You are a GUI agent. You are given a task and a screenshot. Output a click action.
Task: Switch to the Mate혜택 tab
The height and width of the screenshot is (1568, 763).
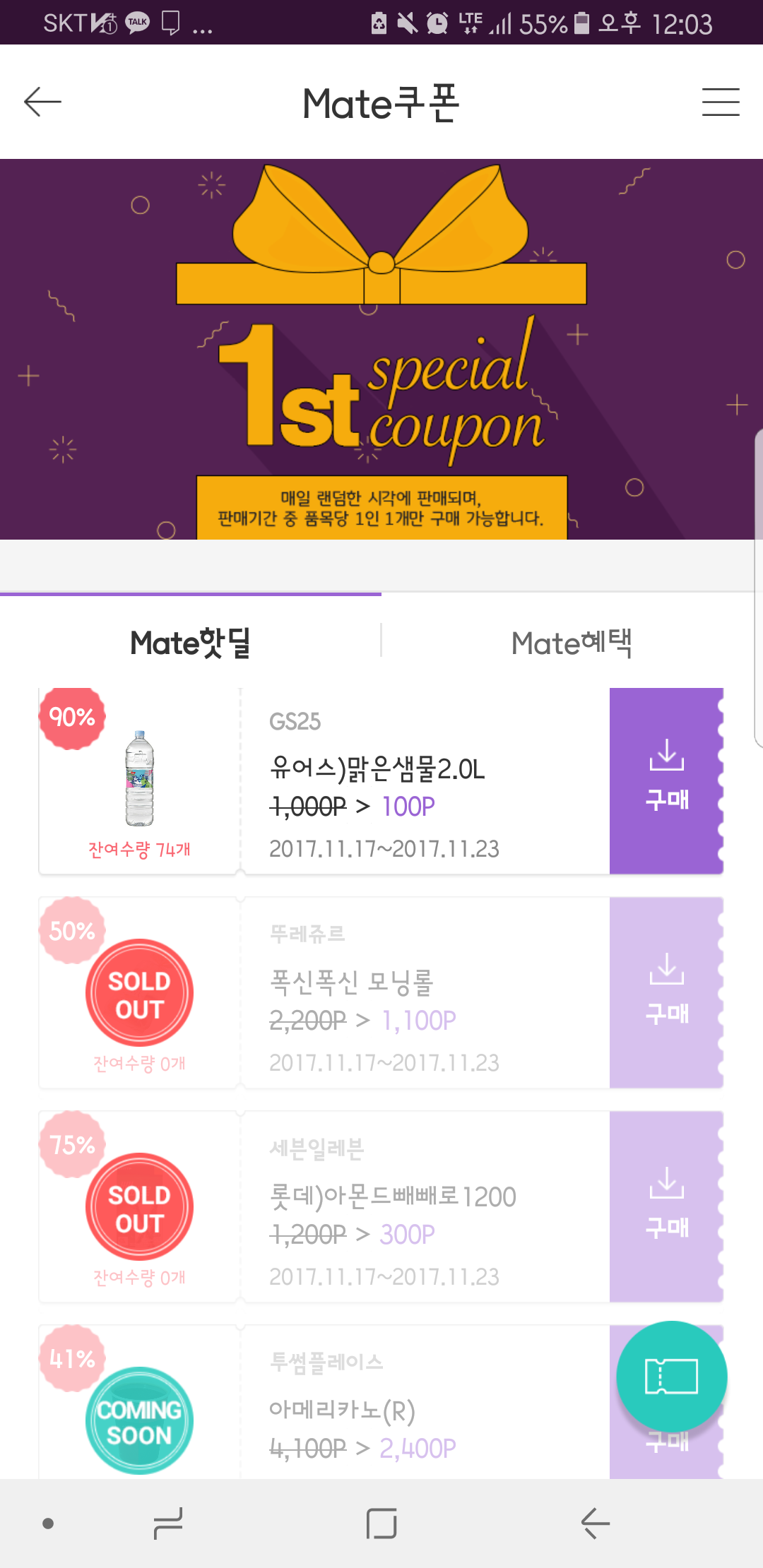coord(572,643)
